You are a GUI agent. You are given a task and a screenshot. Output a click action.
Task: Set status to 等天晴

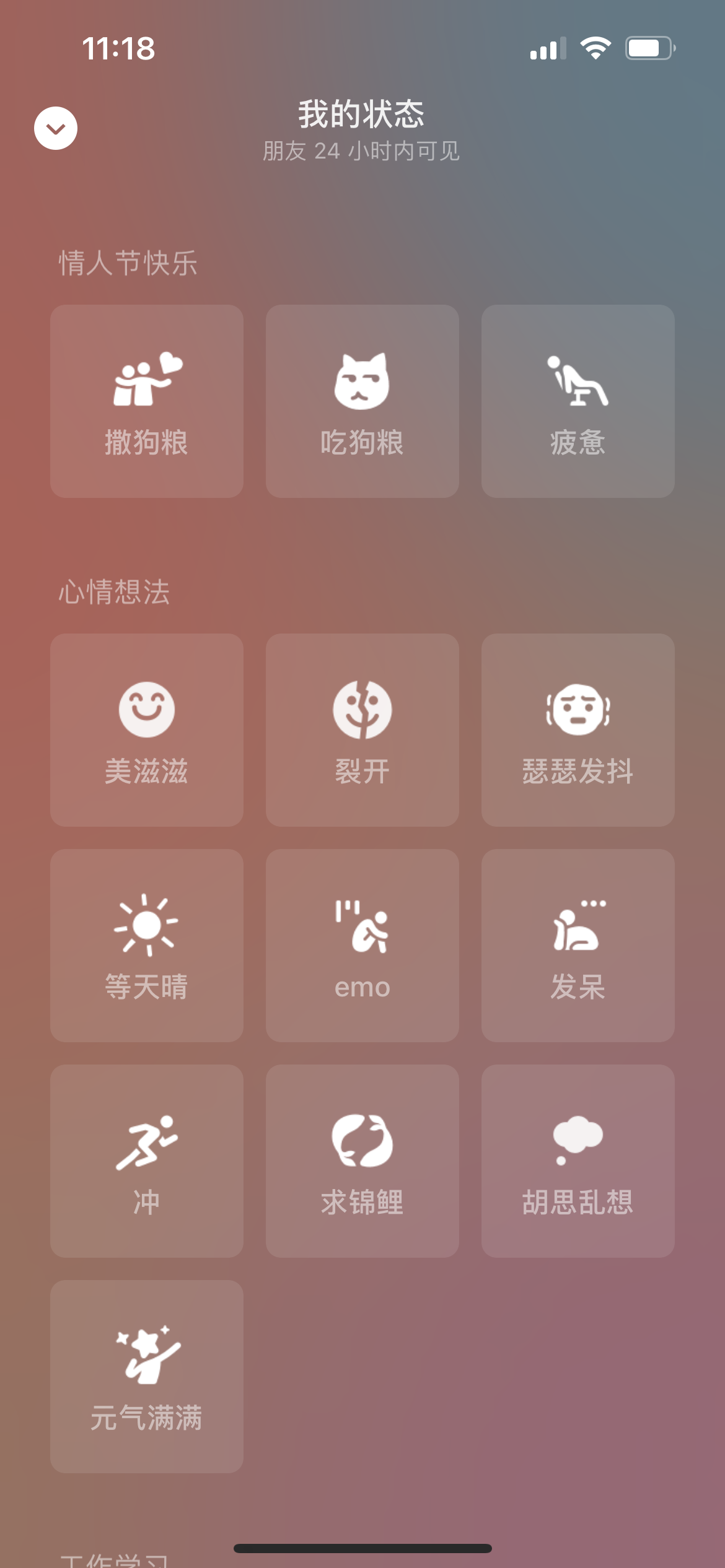coord(147,945)
